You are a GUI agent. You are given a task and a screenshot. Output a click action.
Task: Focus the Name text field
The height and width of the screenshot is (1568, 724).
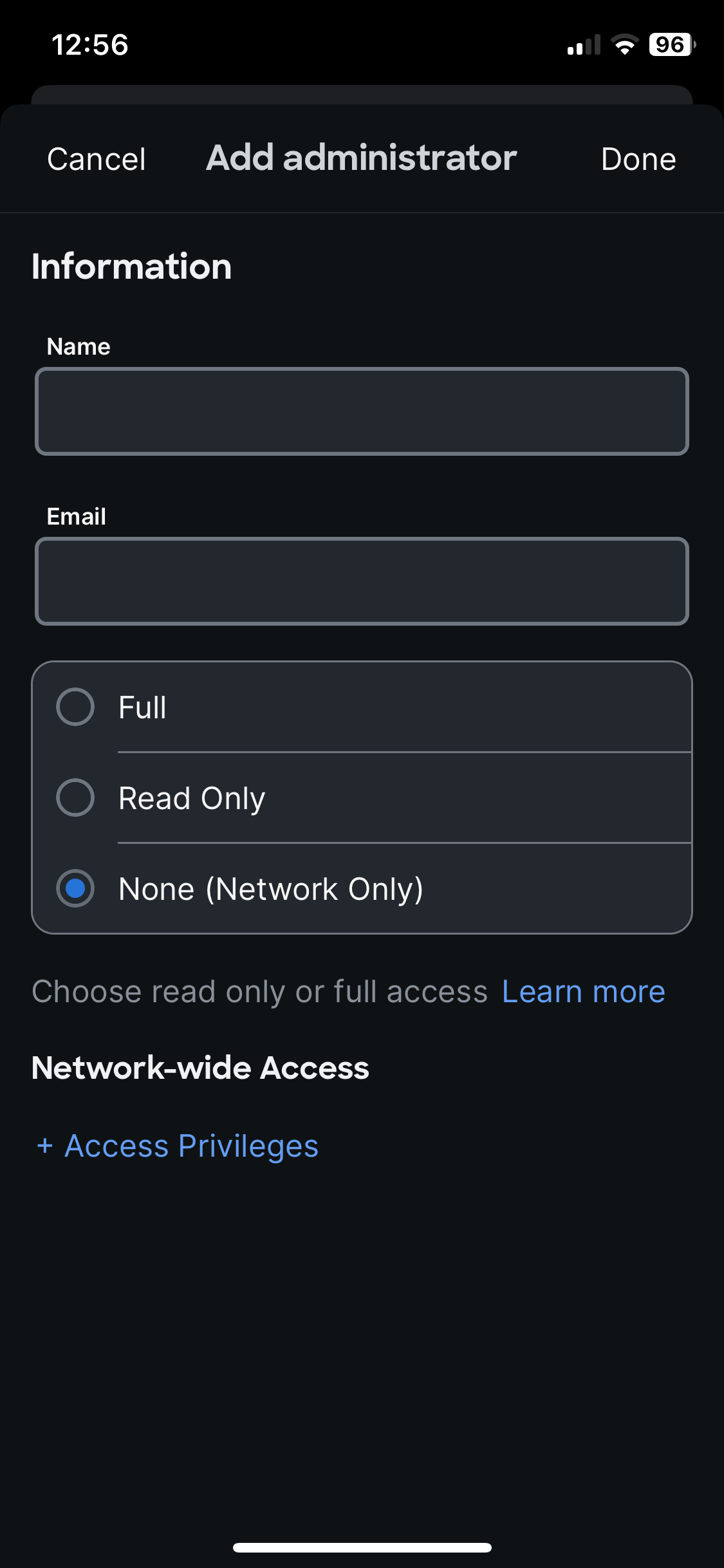click(362, 411)
